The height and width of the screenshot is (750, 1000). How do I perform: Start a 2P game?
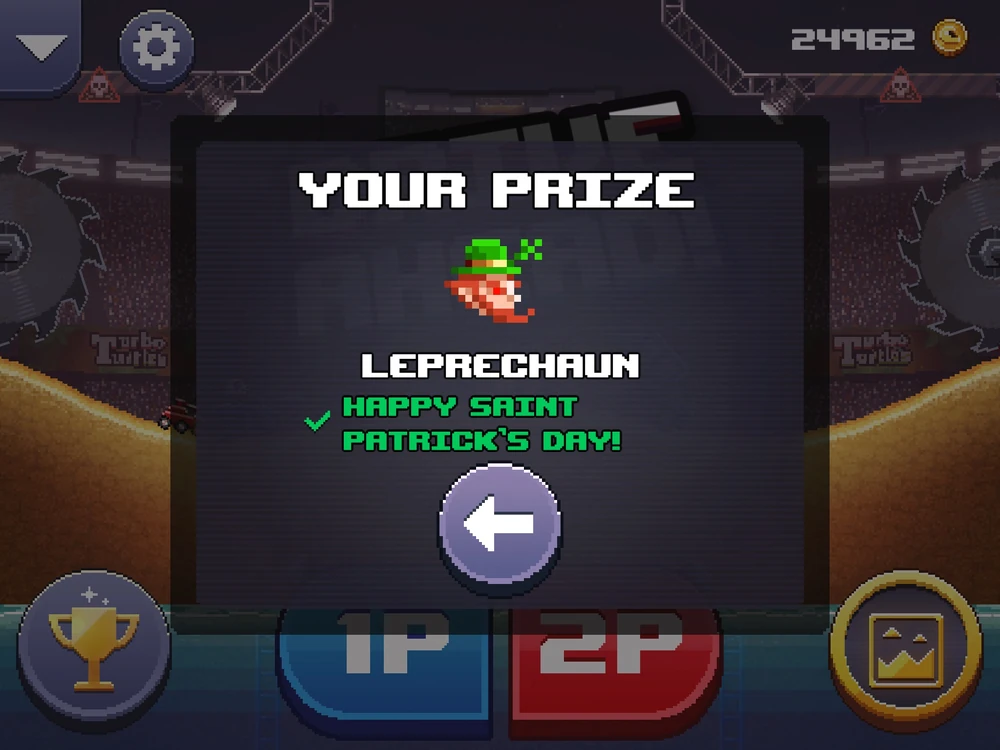pyautogui.click(x=616, y=666)
